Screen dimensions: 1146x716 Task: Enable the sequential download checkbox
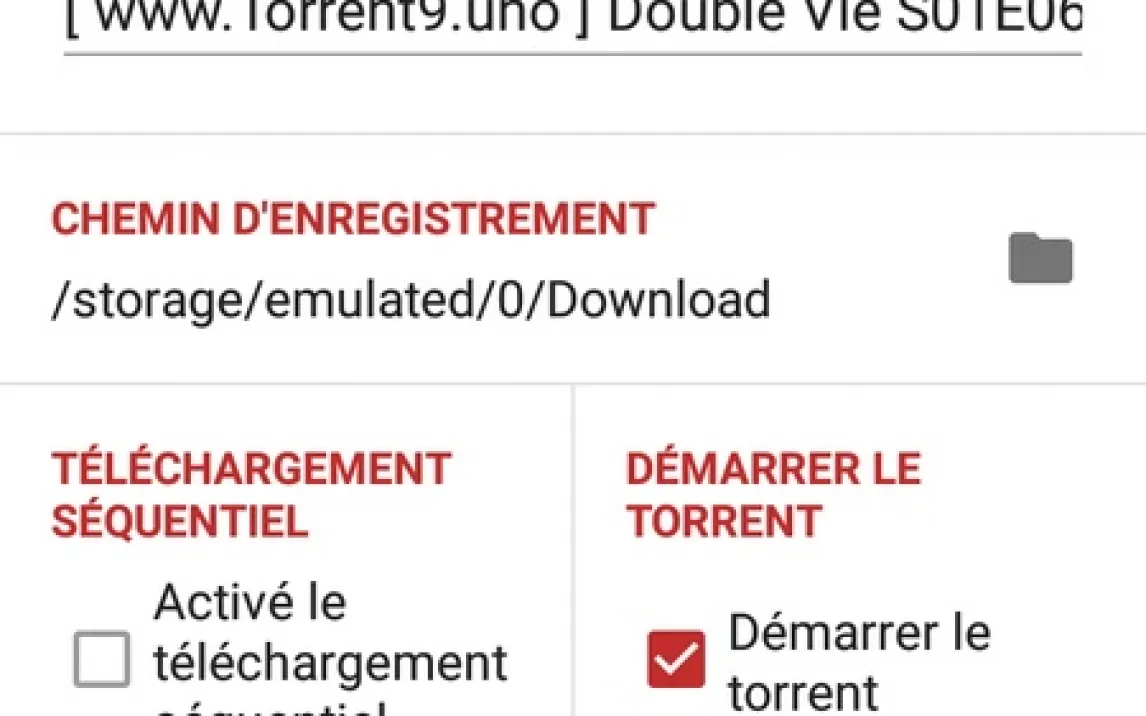(102, 659)
